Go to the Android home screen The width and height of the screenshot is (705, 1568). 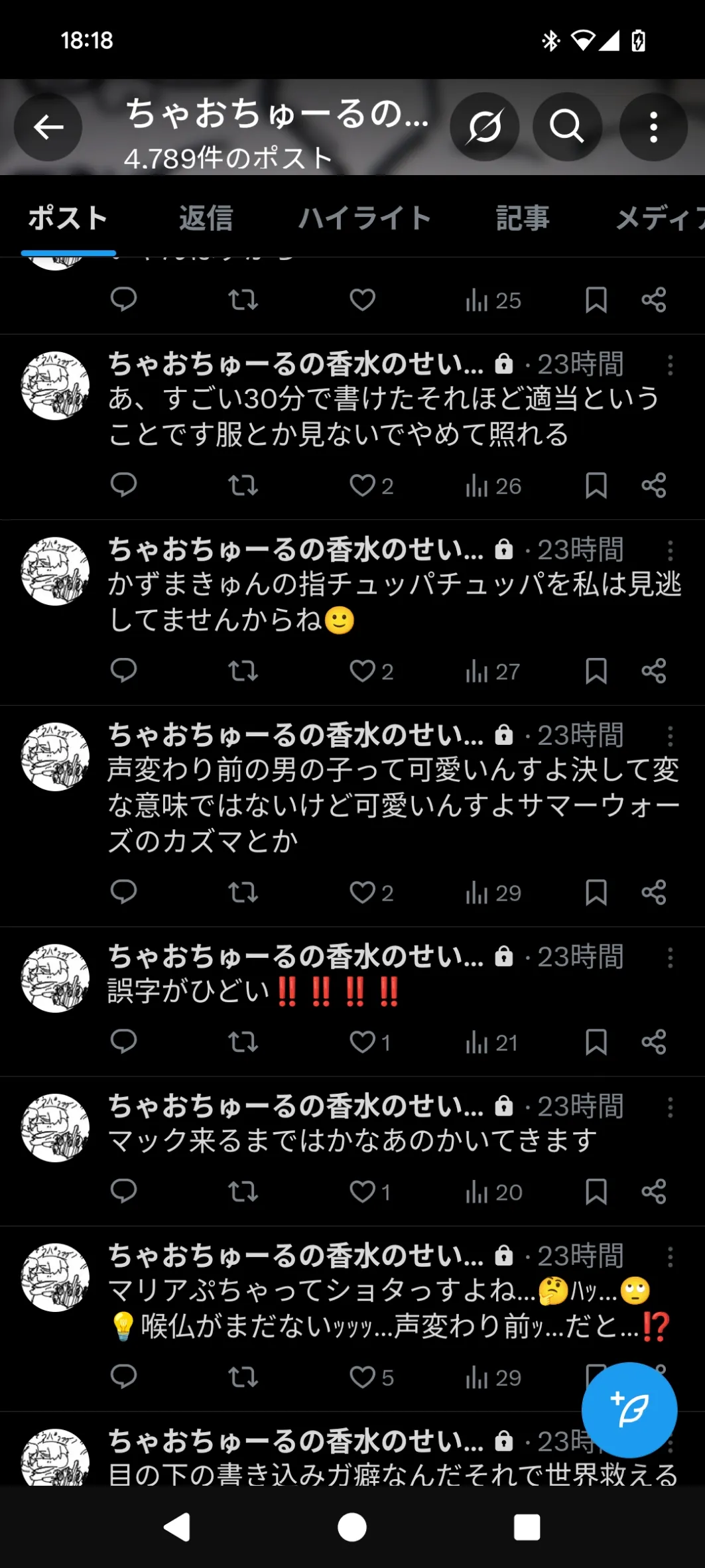(352, 1528)
